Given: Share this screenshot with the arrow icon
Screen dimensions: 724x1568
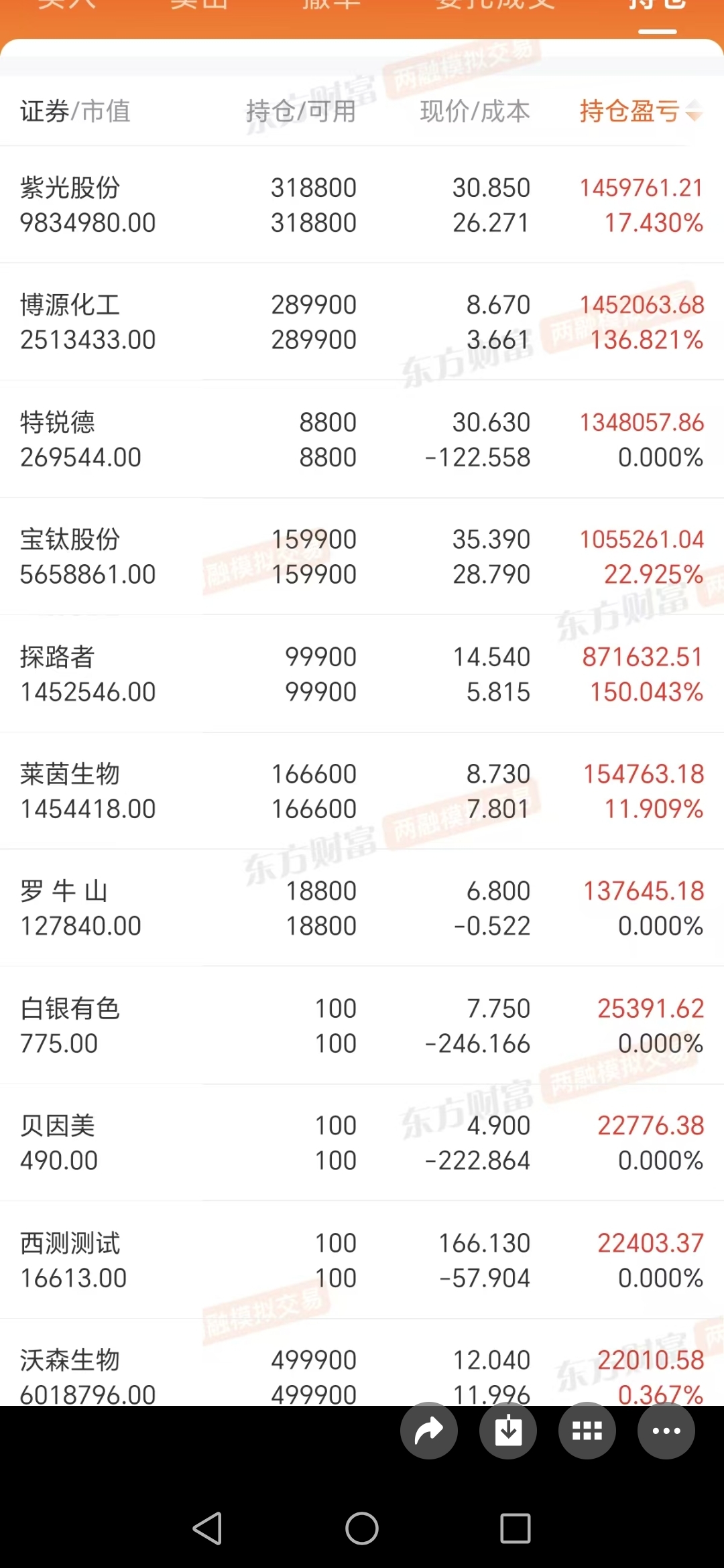Looking at the screenshot, I should 429,1431.
